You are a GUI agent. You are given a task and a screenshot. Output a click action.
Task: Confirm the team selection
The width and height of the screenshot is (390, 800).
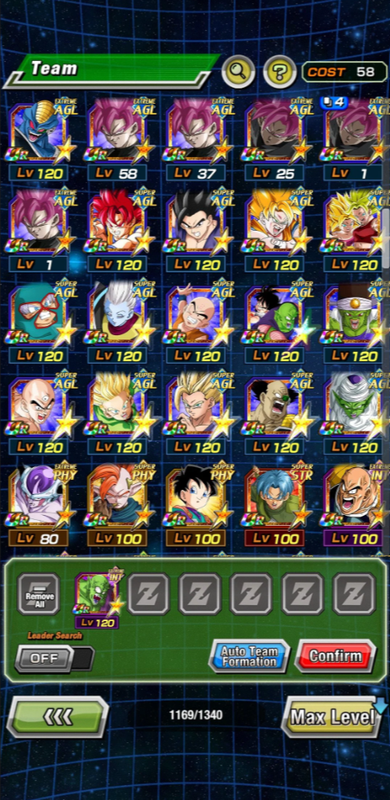click(x=335, y=656)
